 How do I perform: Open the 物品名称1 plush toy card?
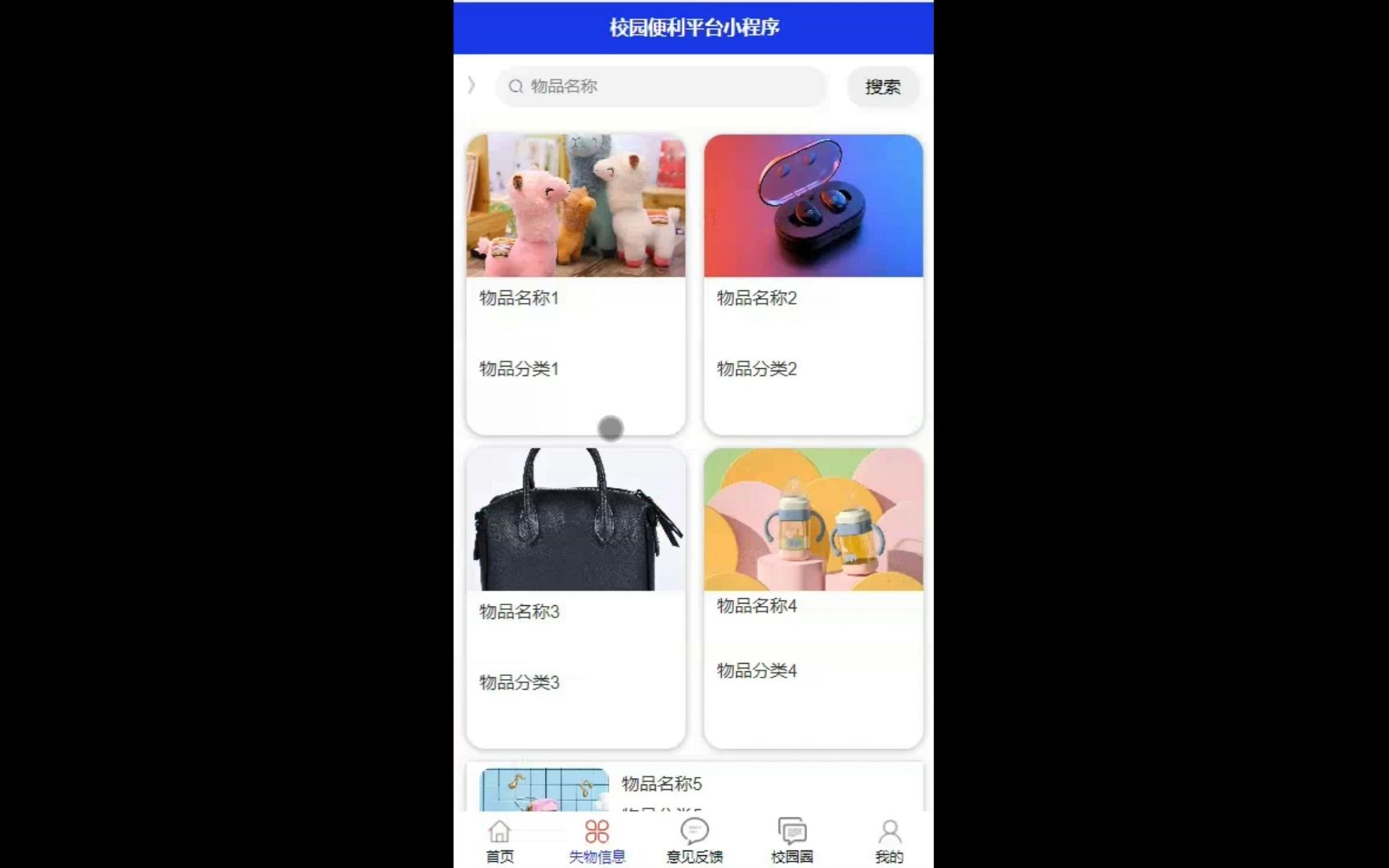tap(576, 284)
